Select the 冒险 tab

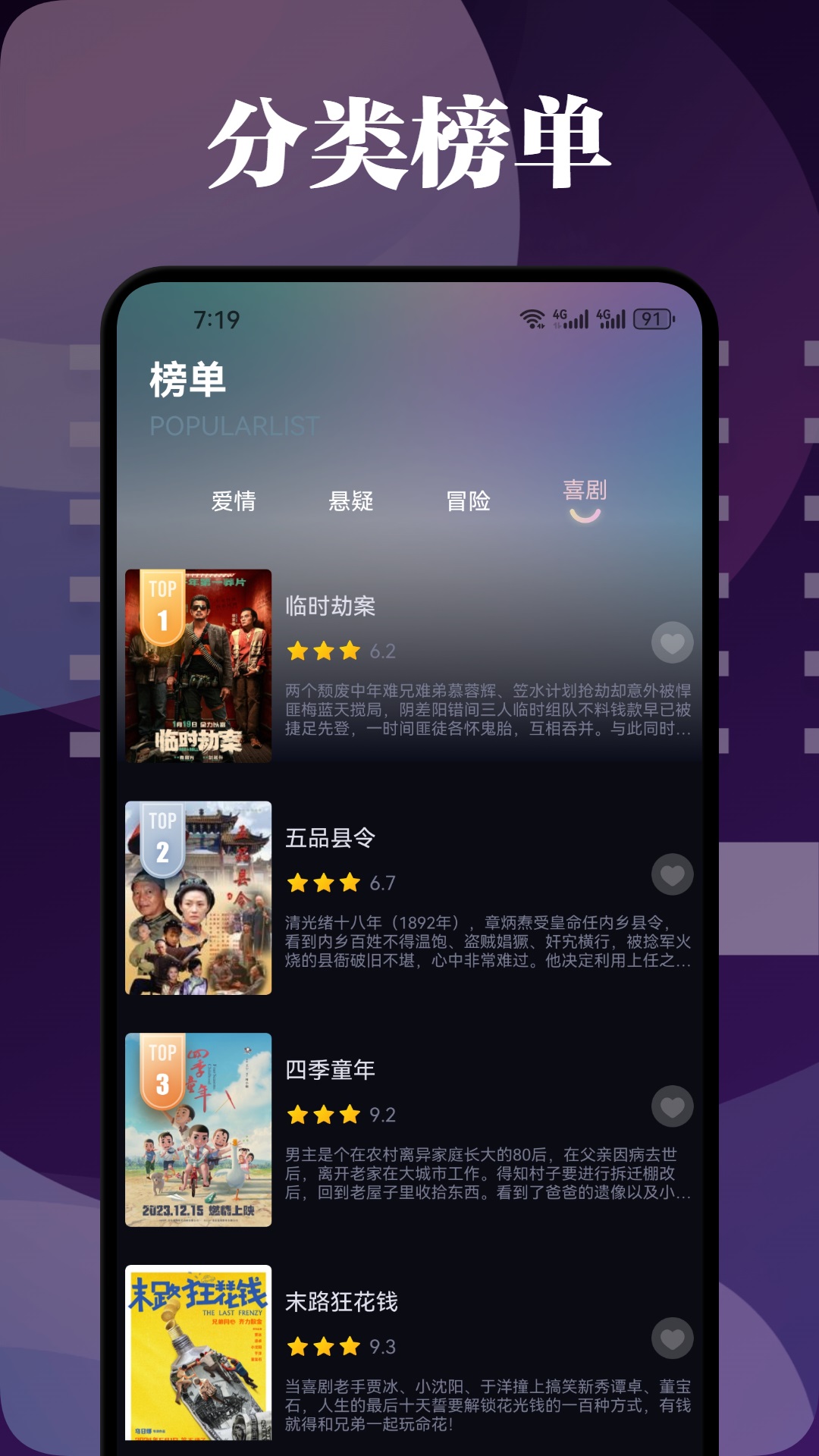(468, 501)
